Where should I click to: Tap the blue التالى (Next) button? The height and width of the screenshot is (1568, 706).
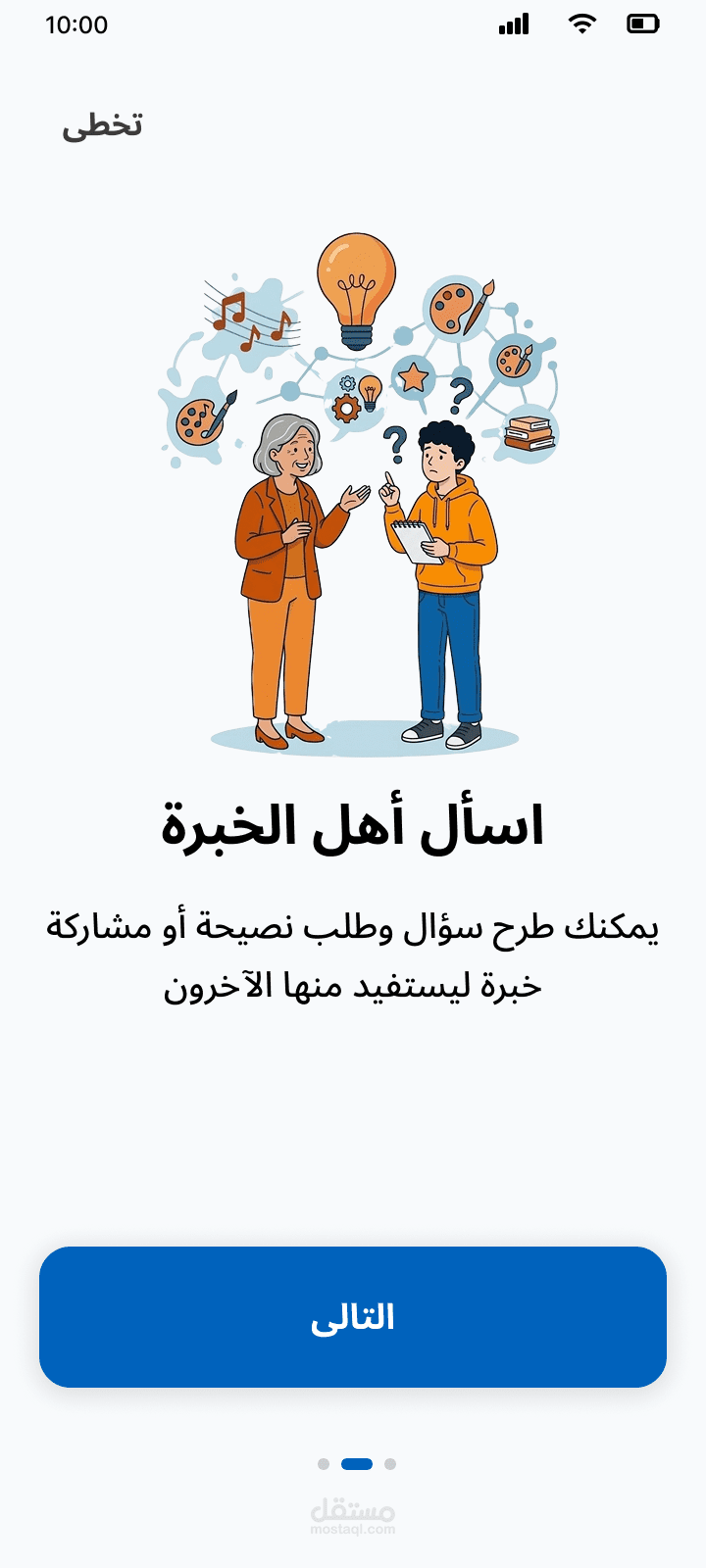(x=353, y=1316)
